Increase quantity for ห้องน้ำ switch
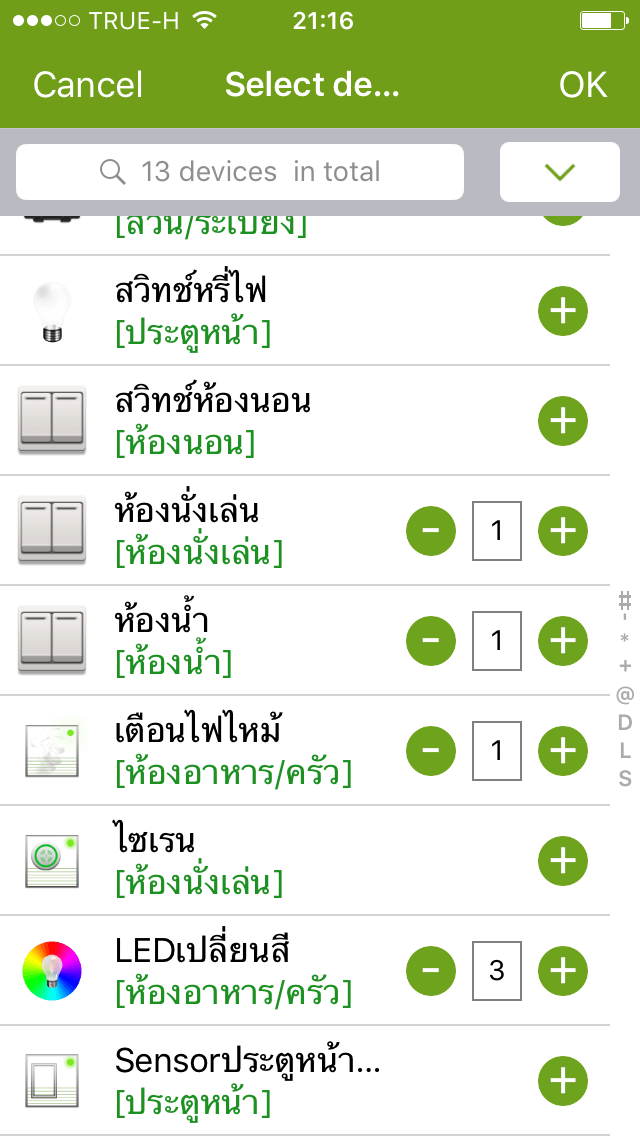This screenshot has height=1136, width=640. 562,641
